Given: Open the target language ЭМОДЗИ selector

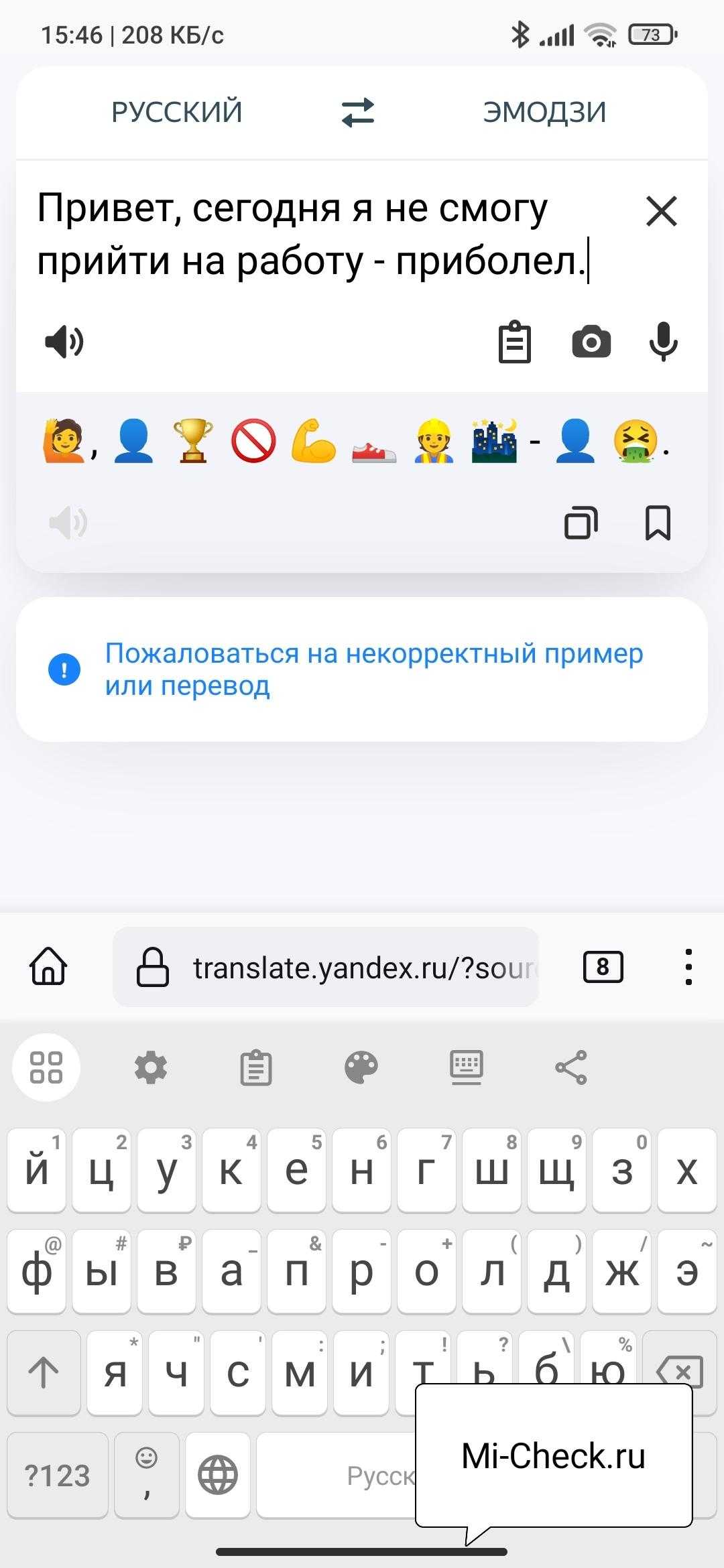Looking at the screenshot, I should click(544, 112).
